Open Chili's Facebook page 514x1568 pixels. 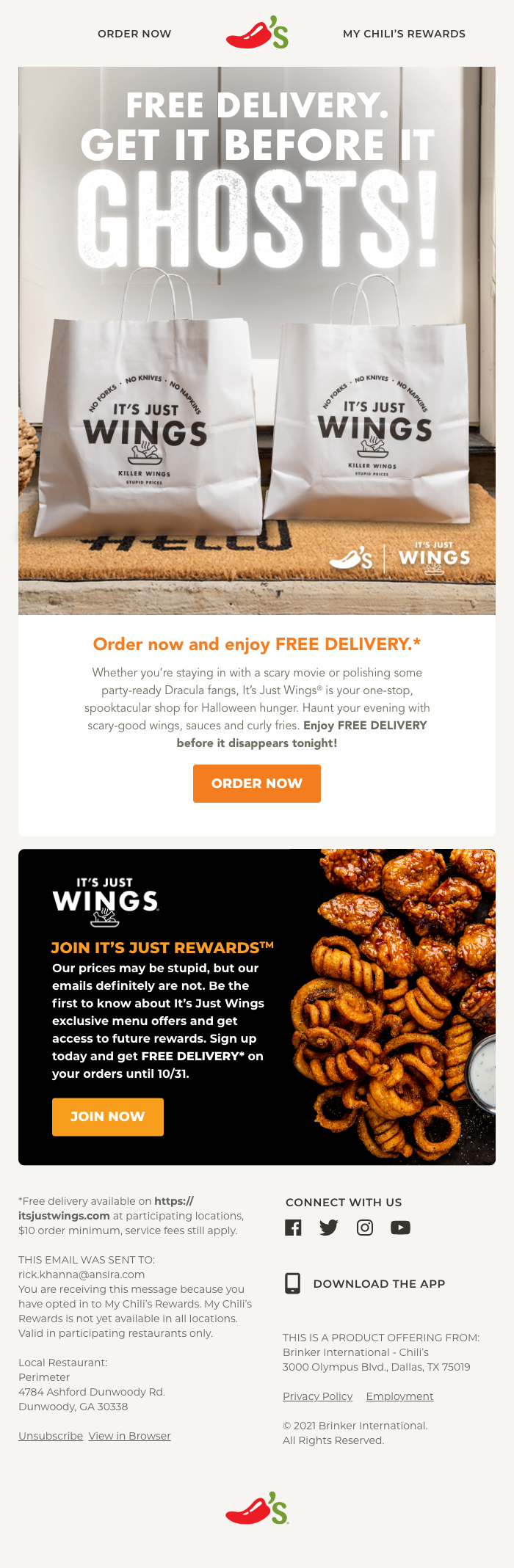(293, 1228)
